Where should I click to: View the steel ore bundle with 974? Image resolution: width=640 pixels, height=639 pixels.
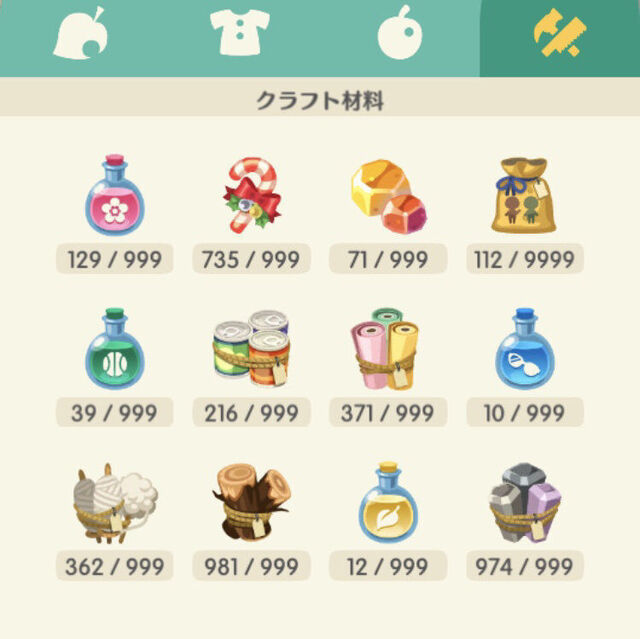tap(520, 503)
